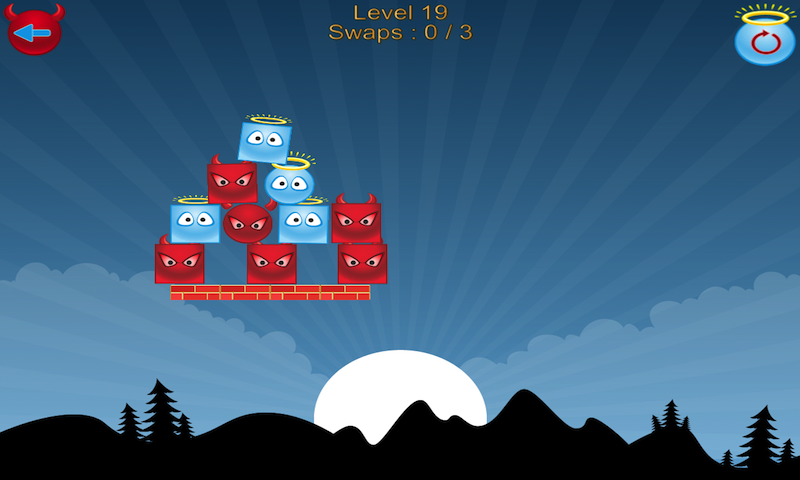Select the round red devil ball
800x480 pixels.
(247, 222)
